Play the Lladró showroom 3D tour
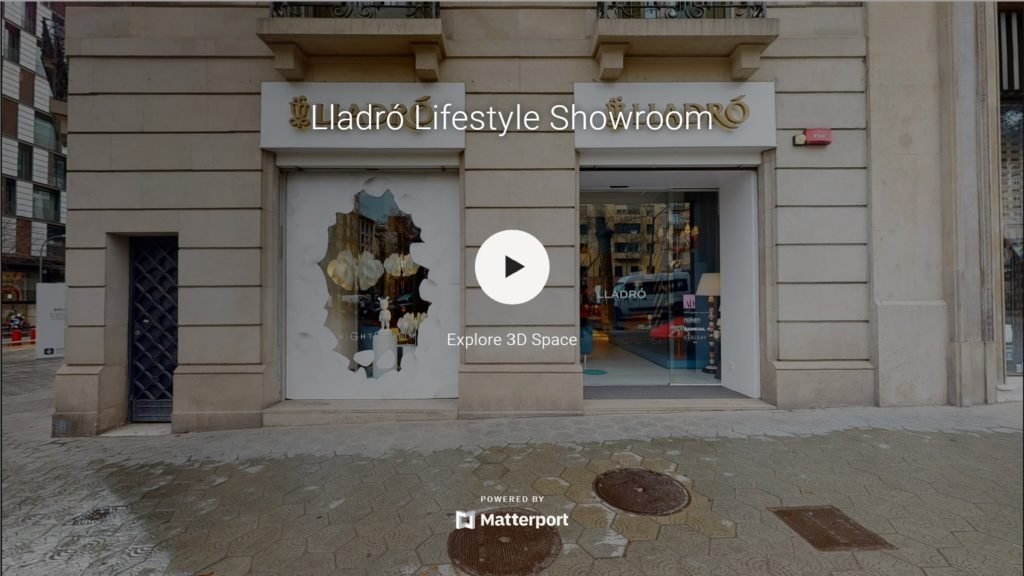The image size is (1024, 576). (x=512, y=267)
